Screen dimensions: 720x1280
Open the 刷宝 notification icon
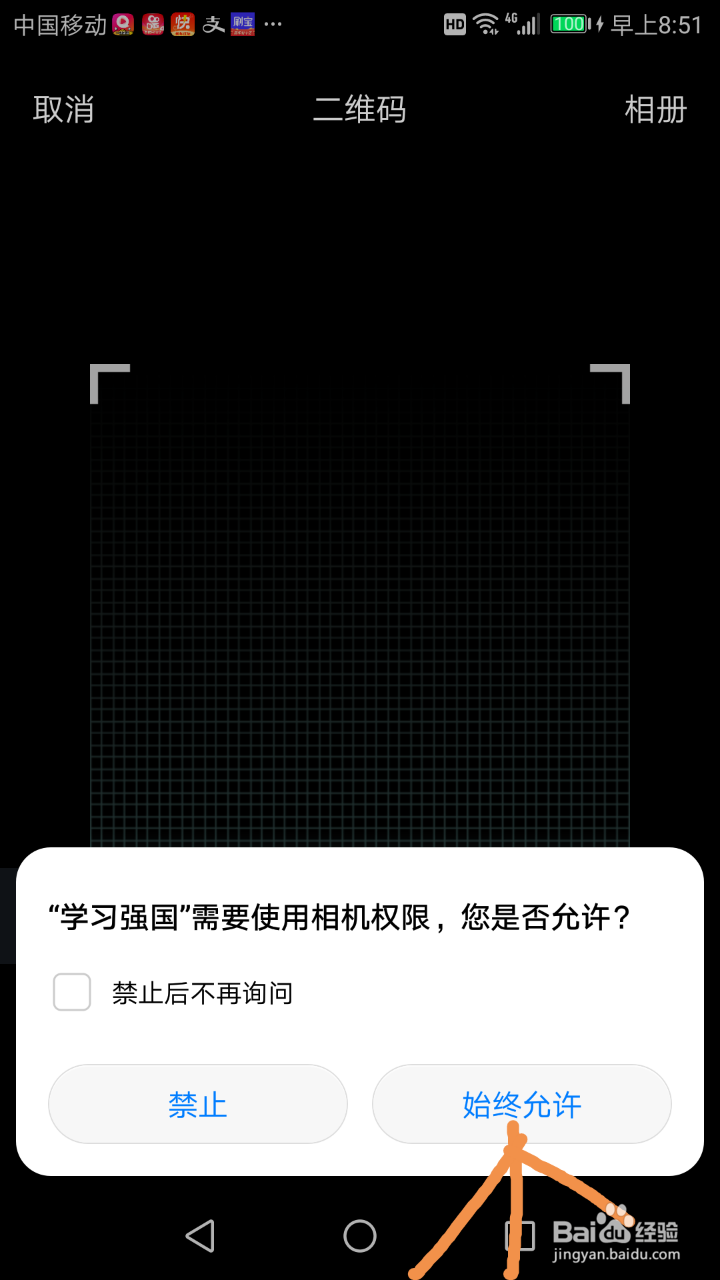pos(243,23)
